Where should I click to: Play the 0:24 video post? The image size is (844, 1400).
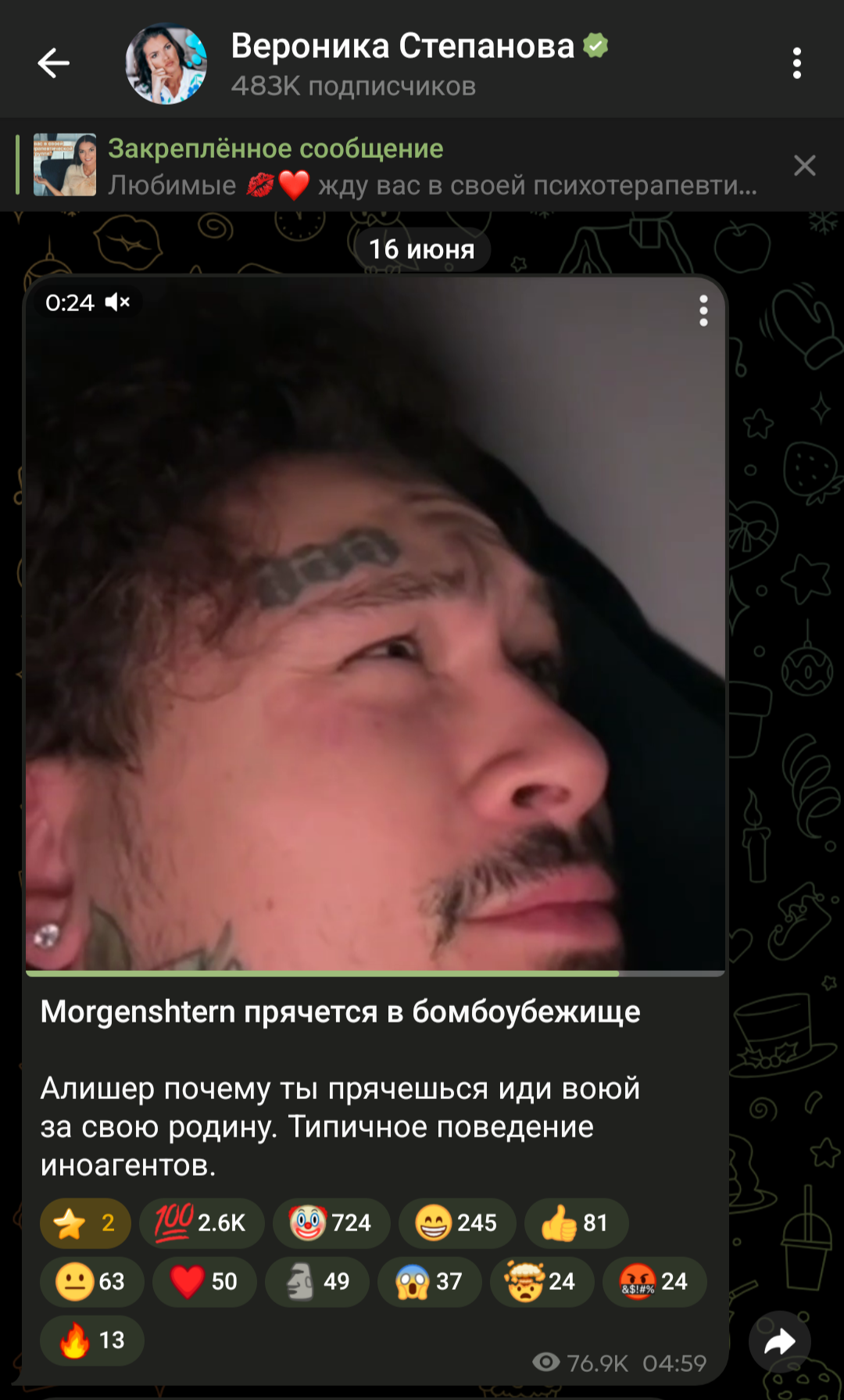pos(375,625)
